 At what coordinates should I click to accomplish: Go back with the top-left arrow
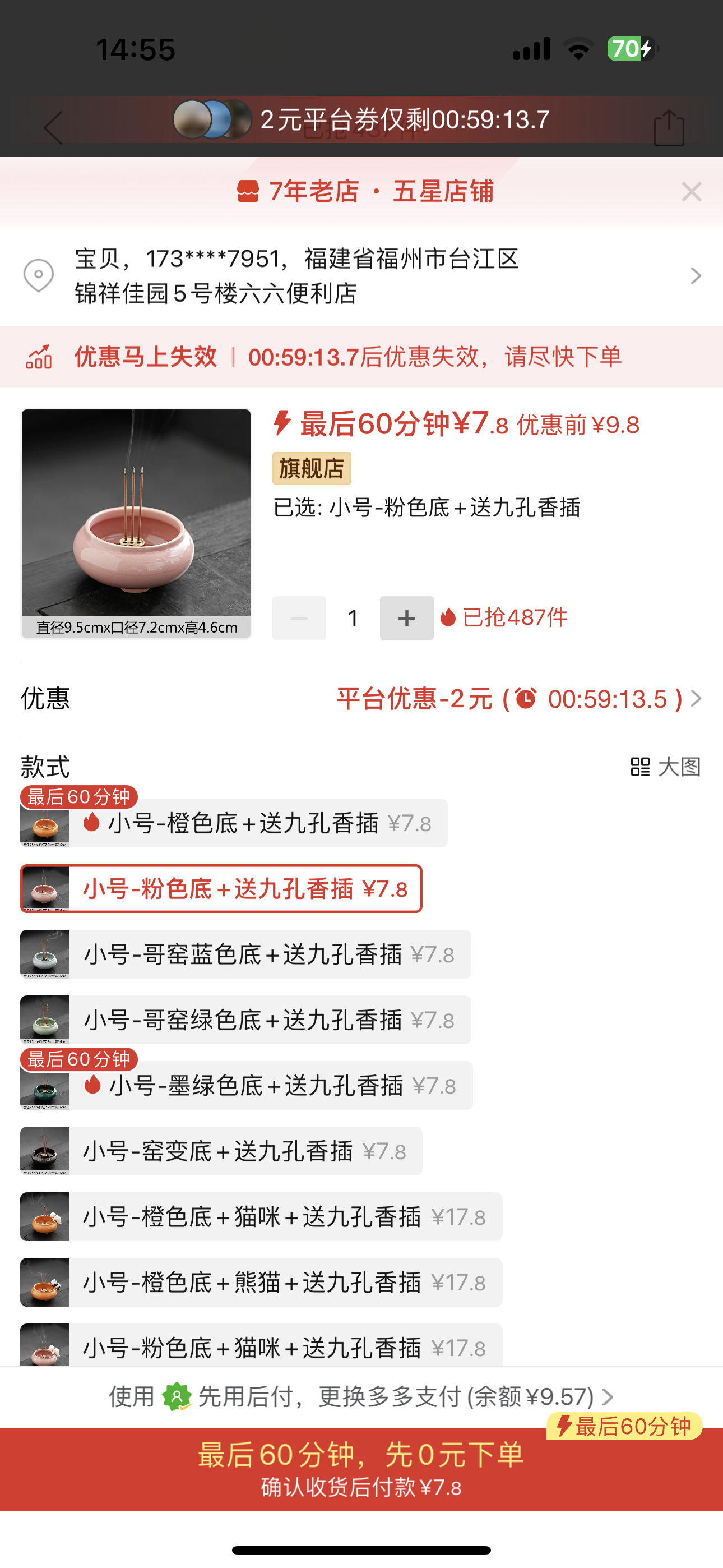[54, 128]
